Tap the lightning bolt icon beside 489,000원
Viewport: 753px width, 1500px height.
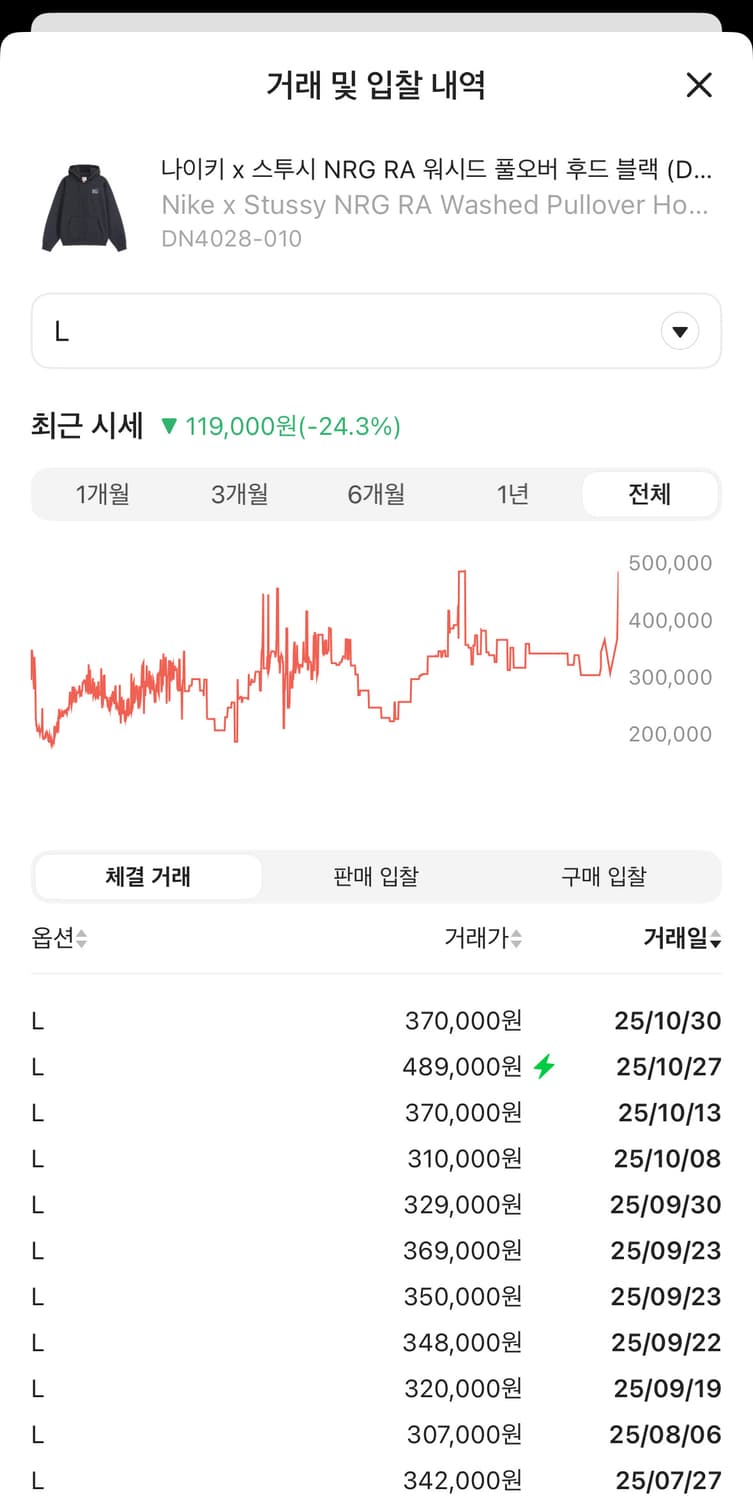543,1066
